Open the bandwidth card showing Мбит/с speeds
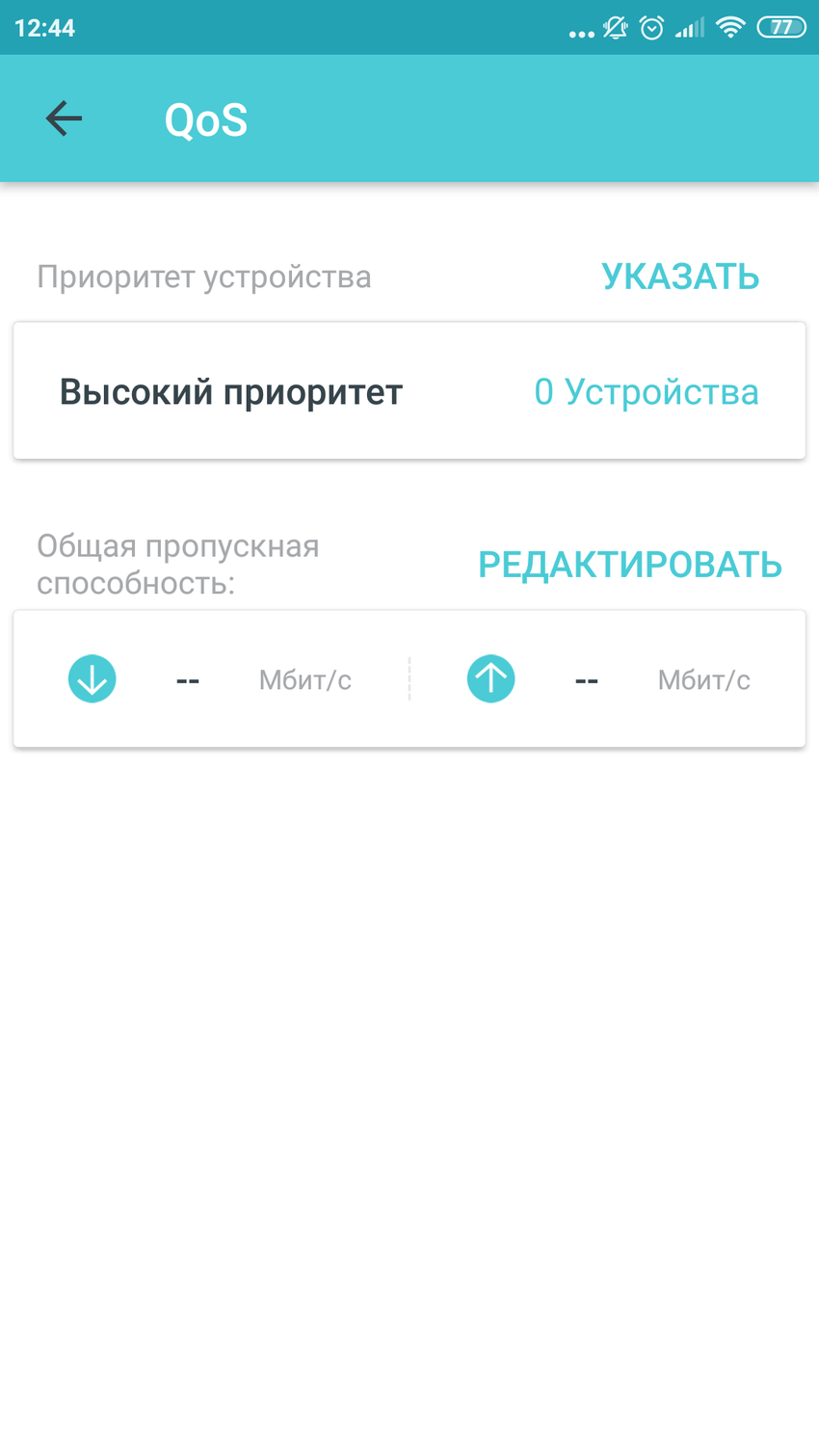 click(409, 679)
